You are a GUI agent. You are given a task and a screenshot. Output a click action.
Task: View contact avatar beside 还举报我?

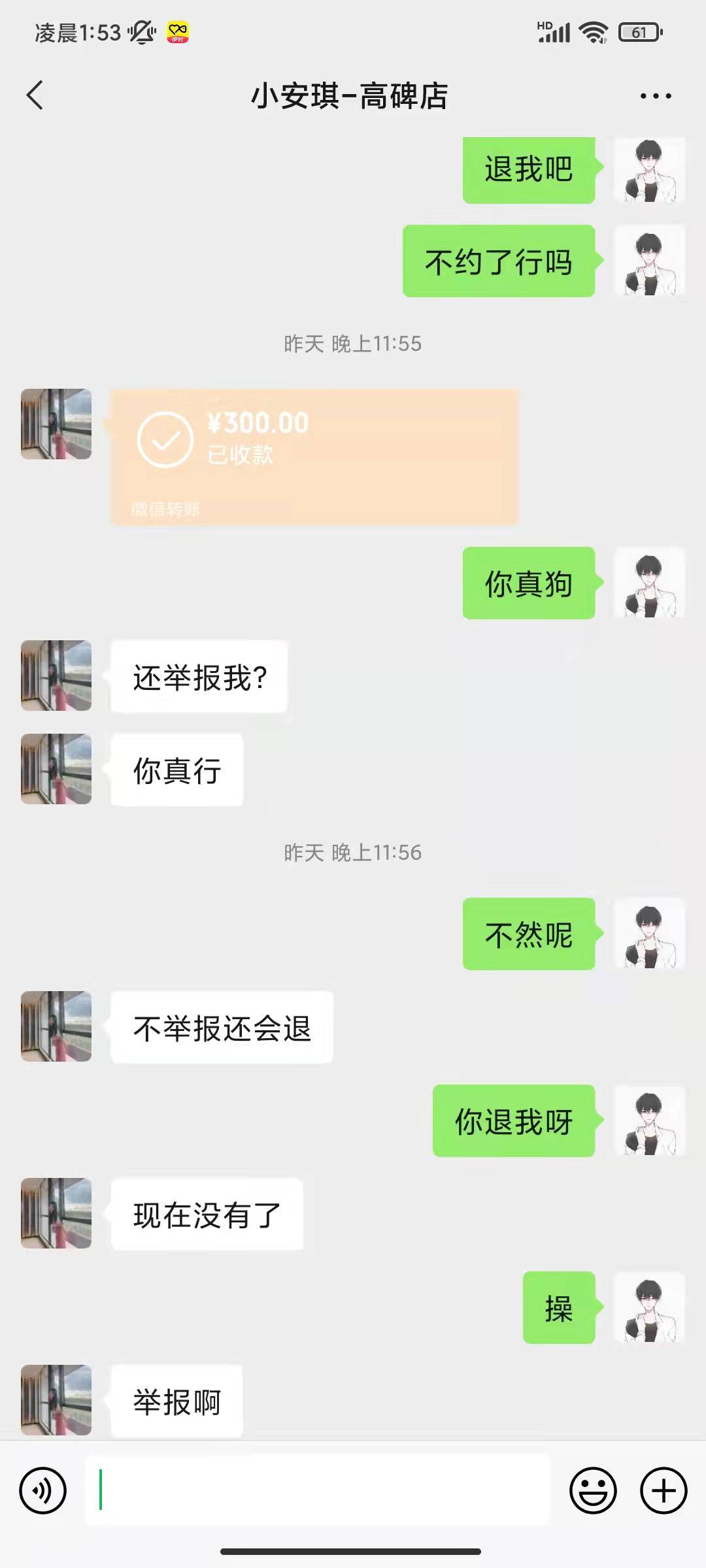56,676
